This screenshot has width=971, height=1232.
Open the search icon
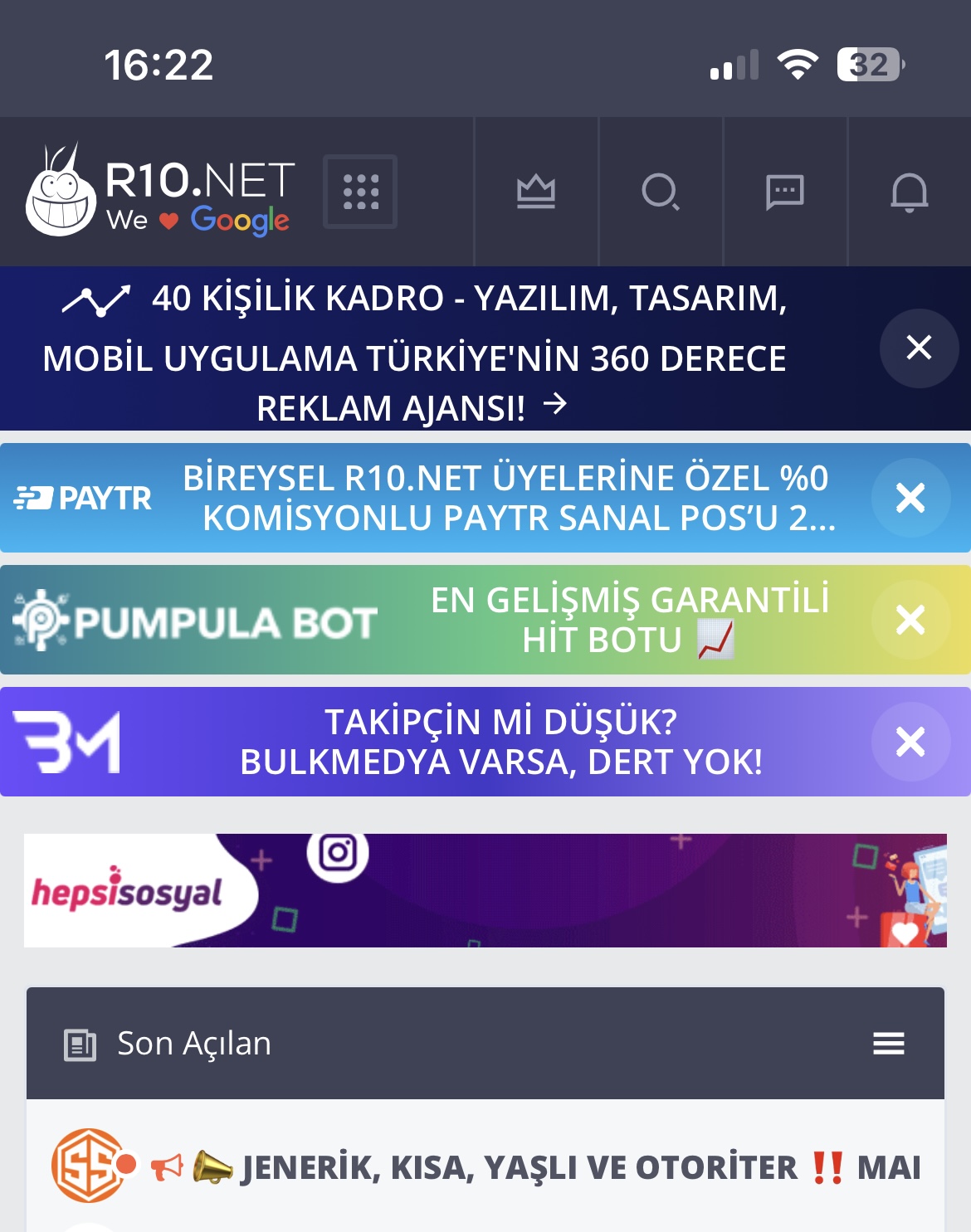[x=661, y=192]
